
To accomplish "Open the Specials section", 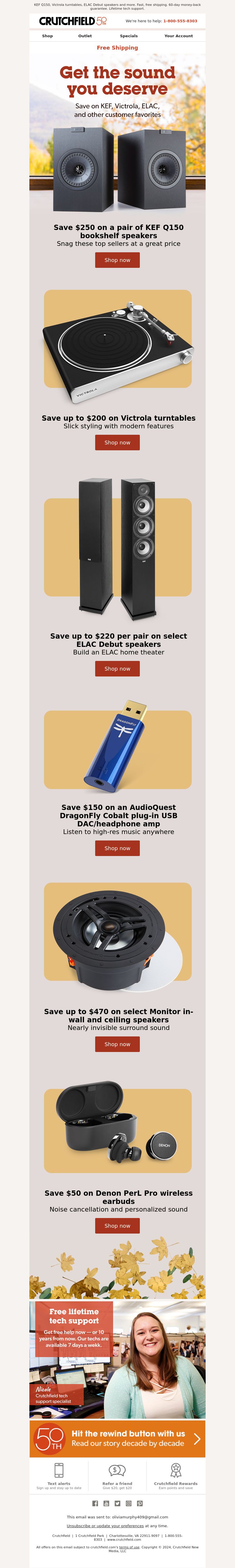I will click(x=128, y=36).
